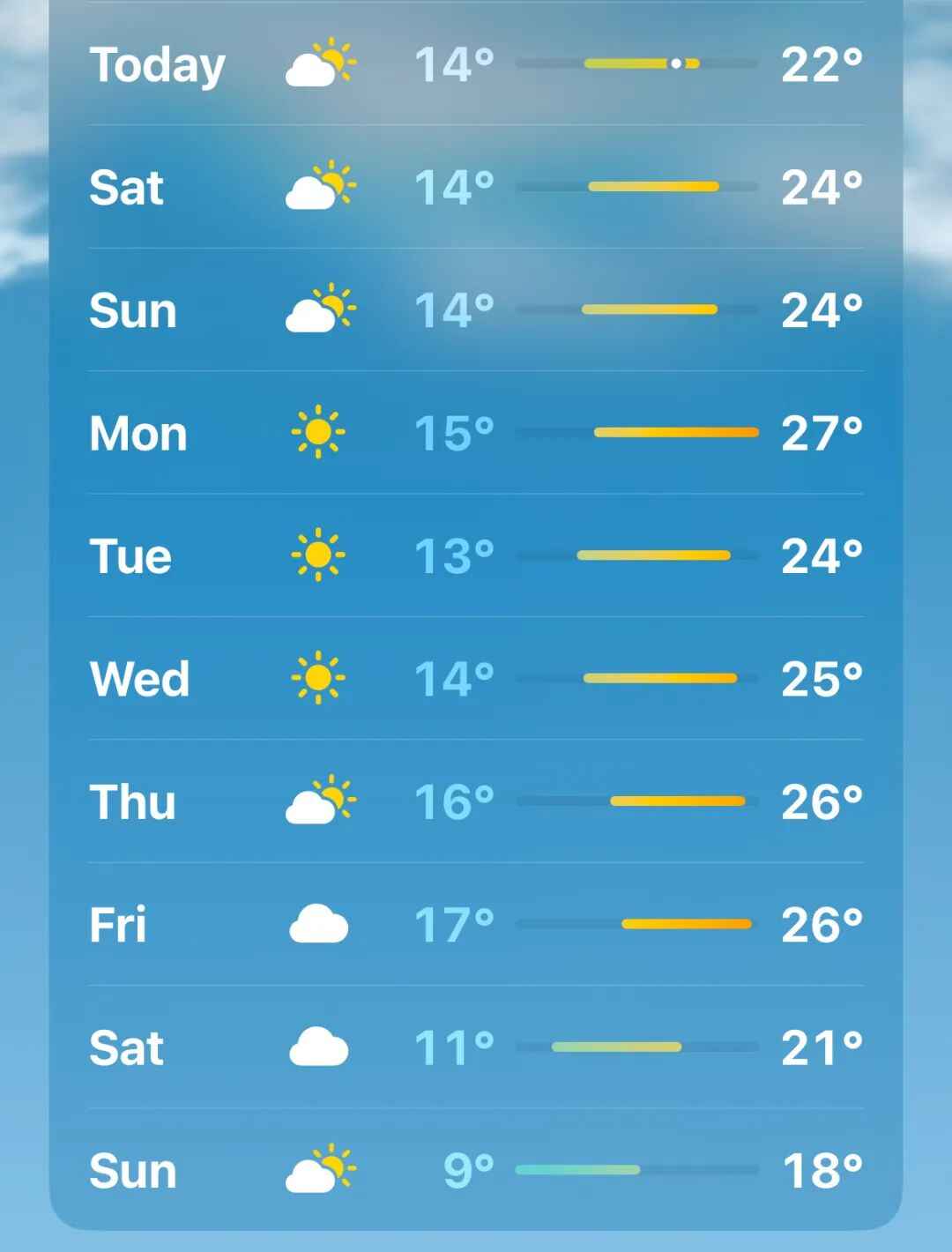
Task: Open Wed's sunny forecast
Action: click(x=476, y=678)
